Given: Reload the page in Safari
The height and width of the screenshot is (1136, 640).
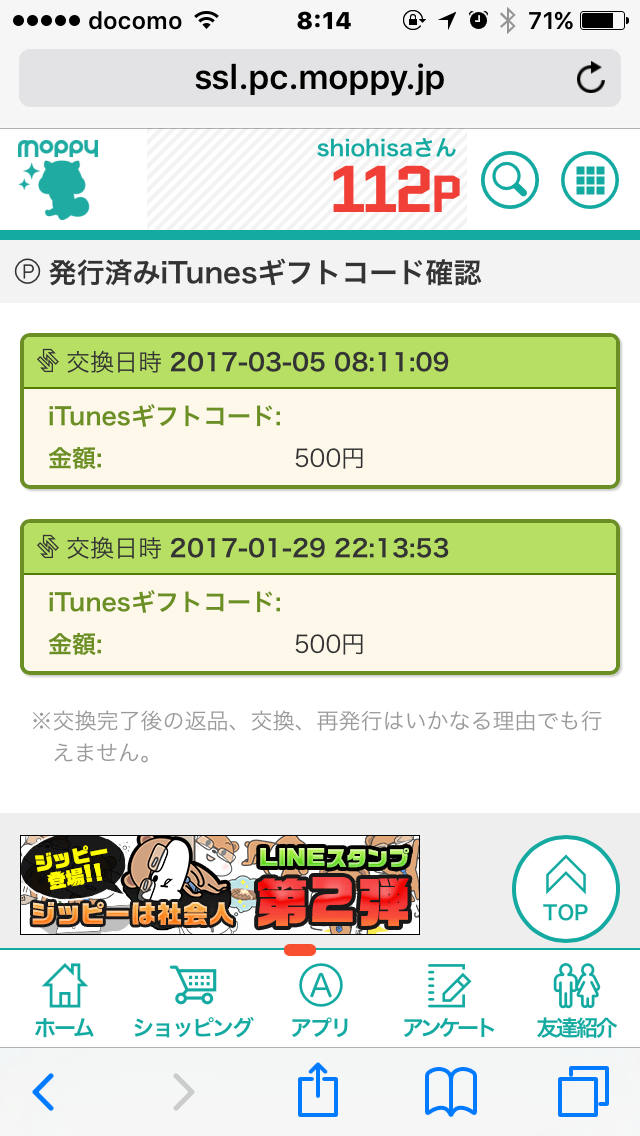Looking at the screenshot, I should click(x=591, y=78).
